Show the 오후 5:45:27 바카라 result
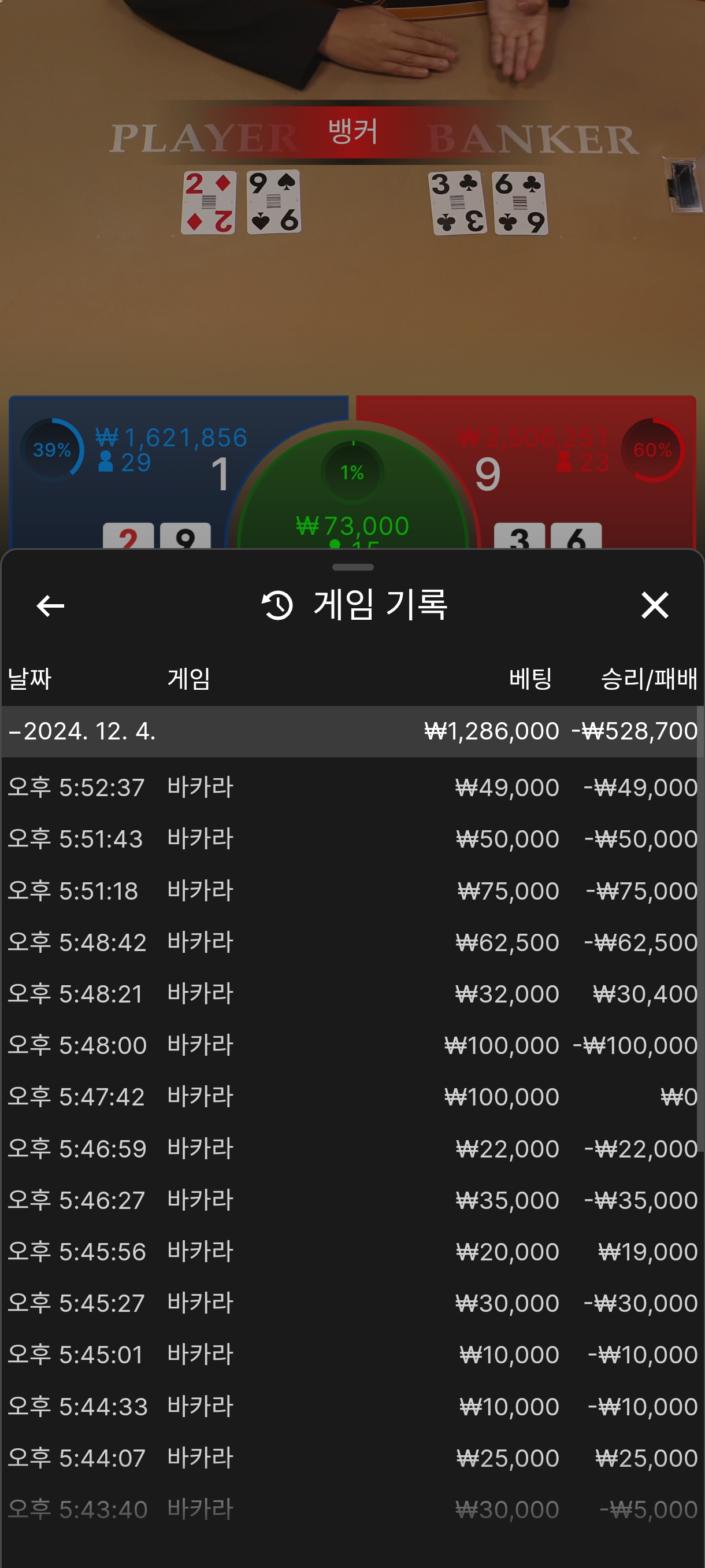This screenshot has width=705, height=1568. 352,1303
